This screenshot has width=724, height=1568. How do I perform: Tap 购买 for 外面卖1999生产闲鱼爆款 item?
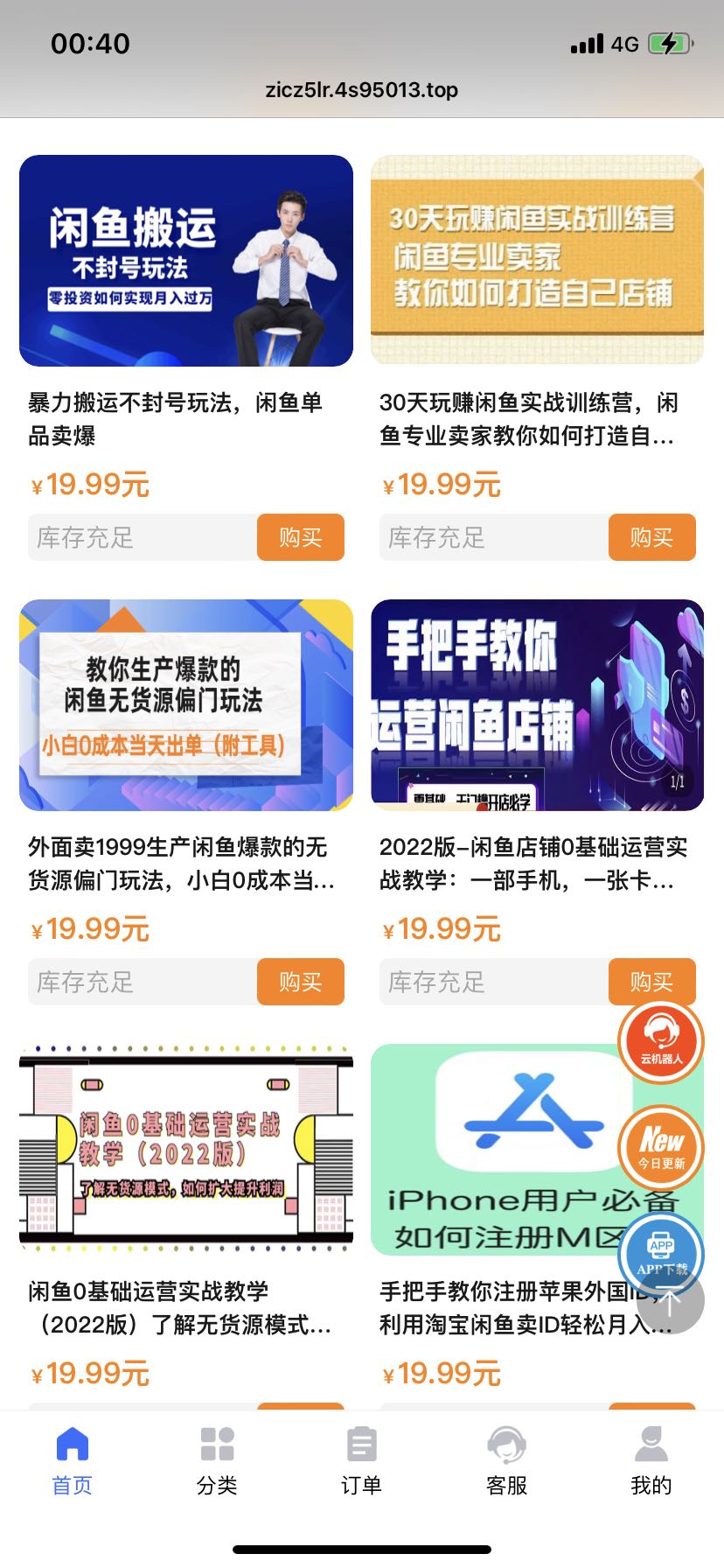(x=300, y=982)
